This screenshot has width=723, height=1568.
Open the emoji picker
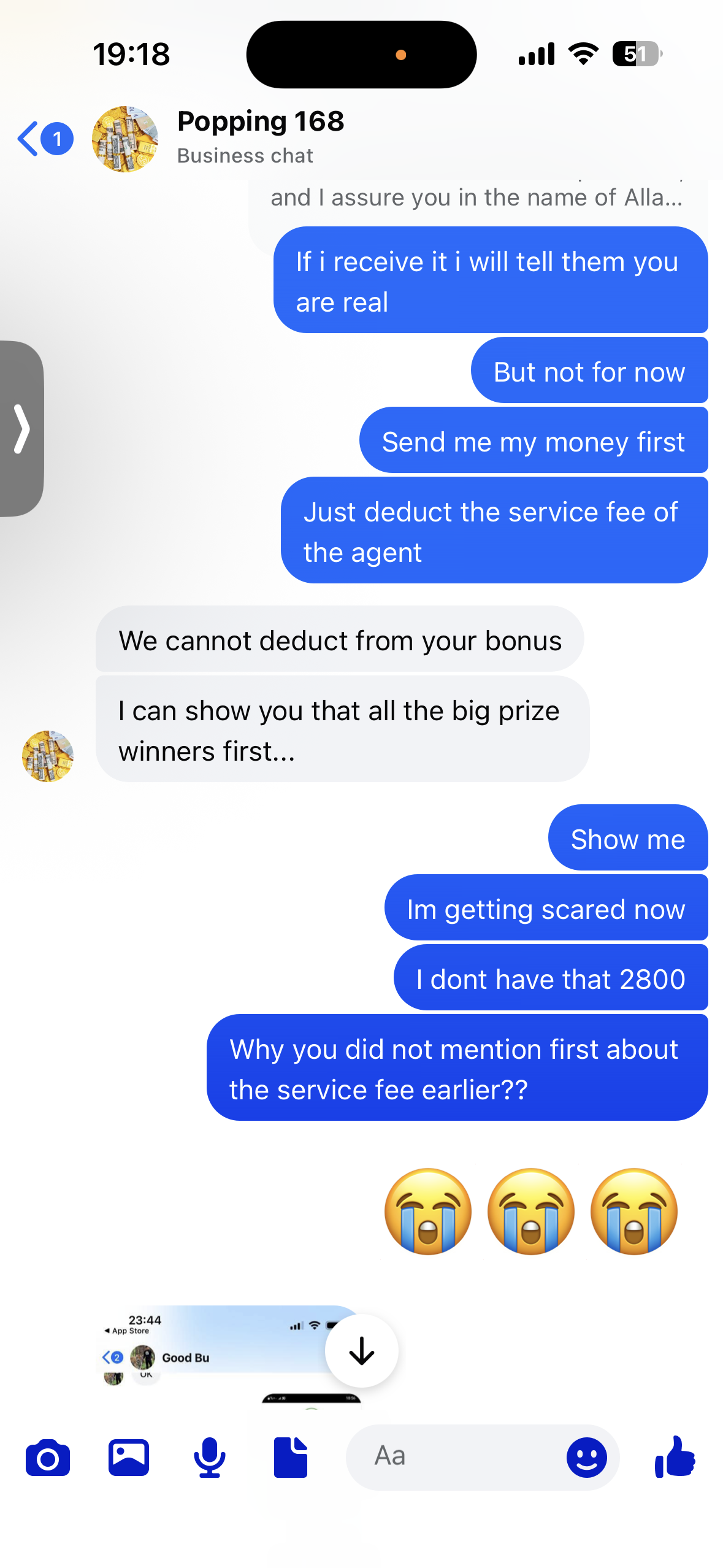click(x=586, y=1457)
